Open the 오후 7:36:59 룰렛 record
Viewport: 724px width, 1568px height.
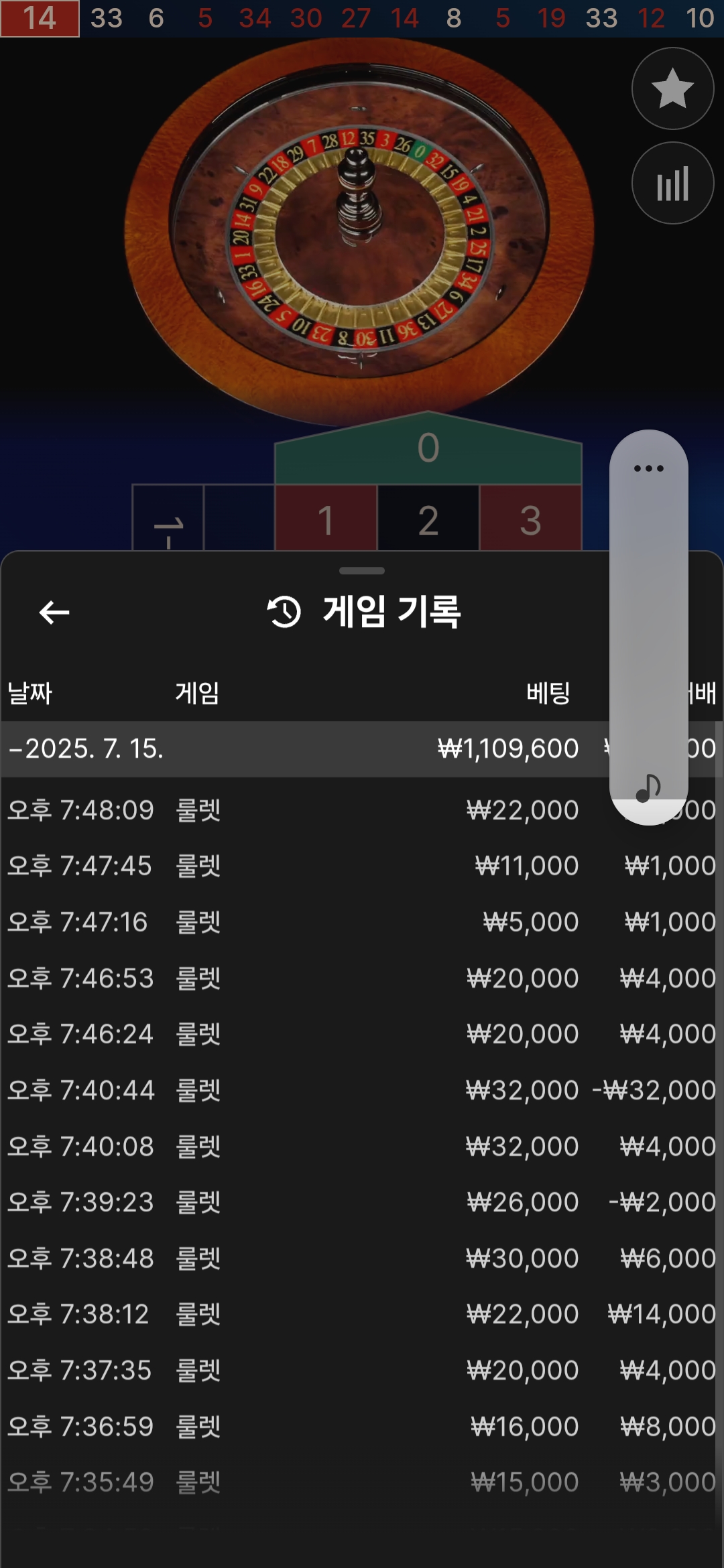(x=362, y=1427)
